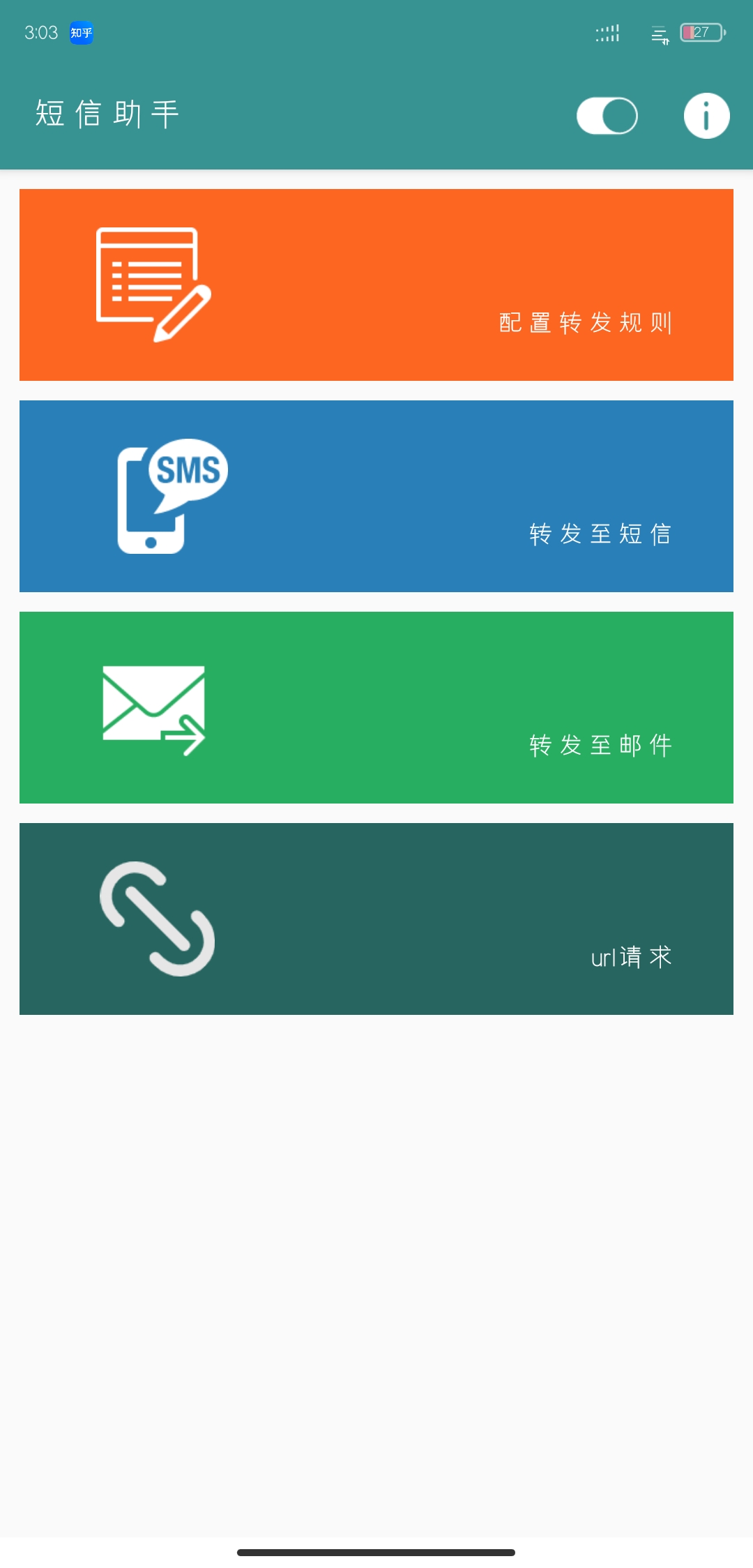Open the info icon
The width and height of the screenshot is (753, 1568).
[x=706, y=116]
